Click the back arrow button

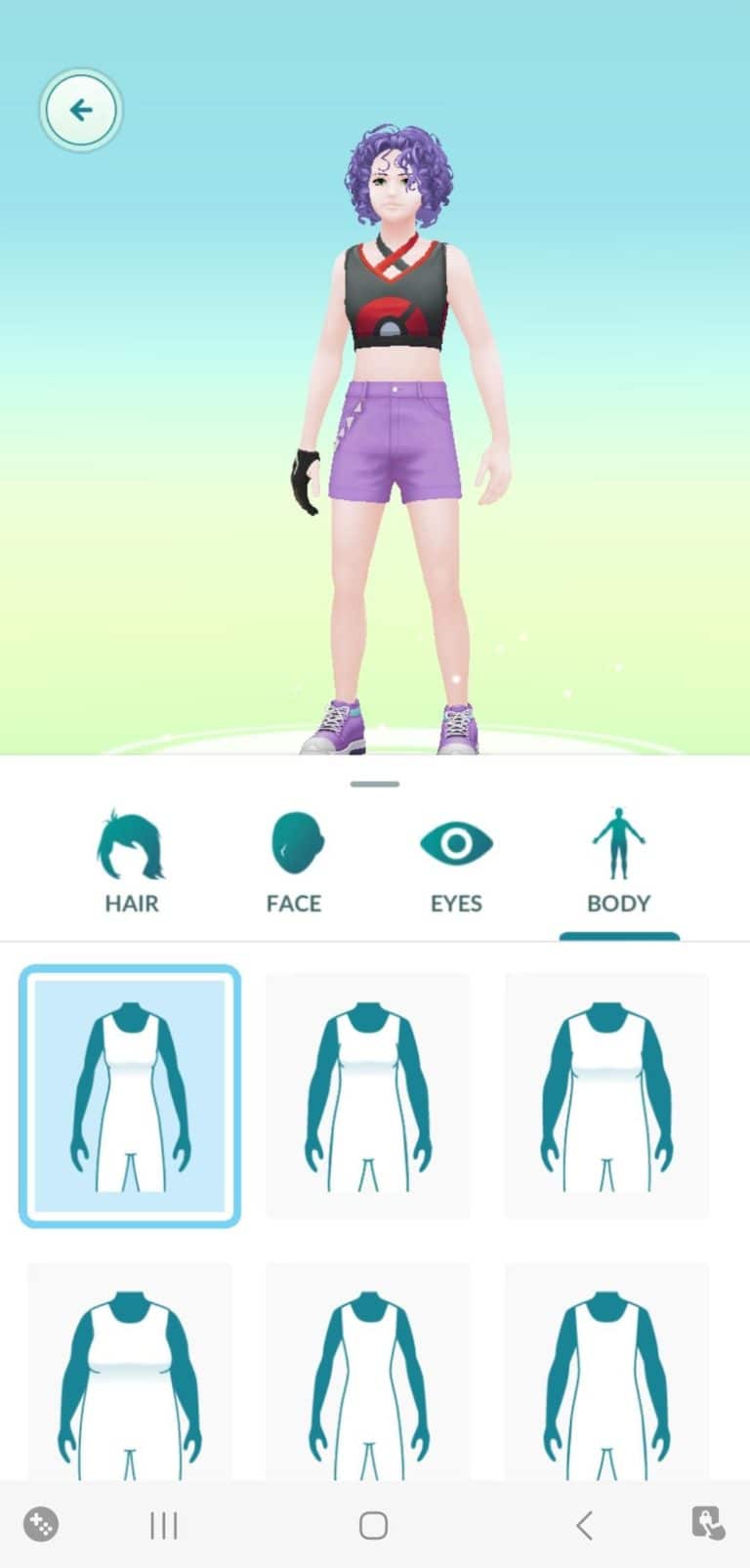[x=80, y=109]
